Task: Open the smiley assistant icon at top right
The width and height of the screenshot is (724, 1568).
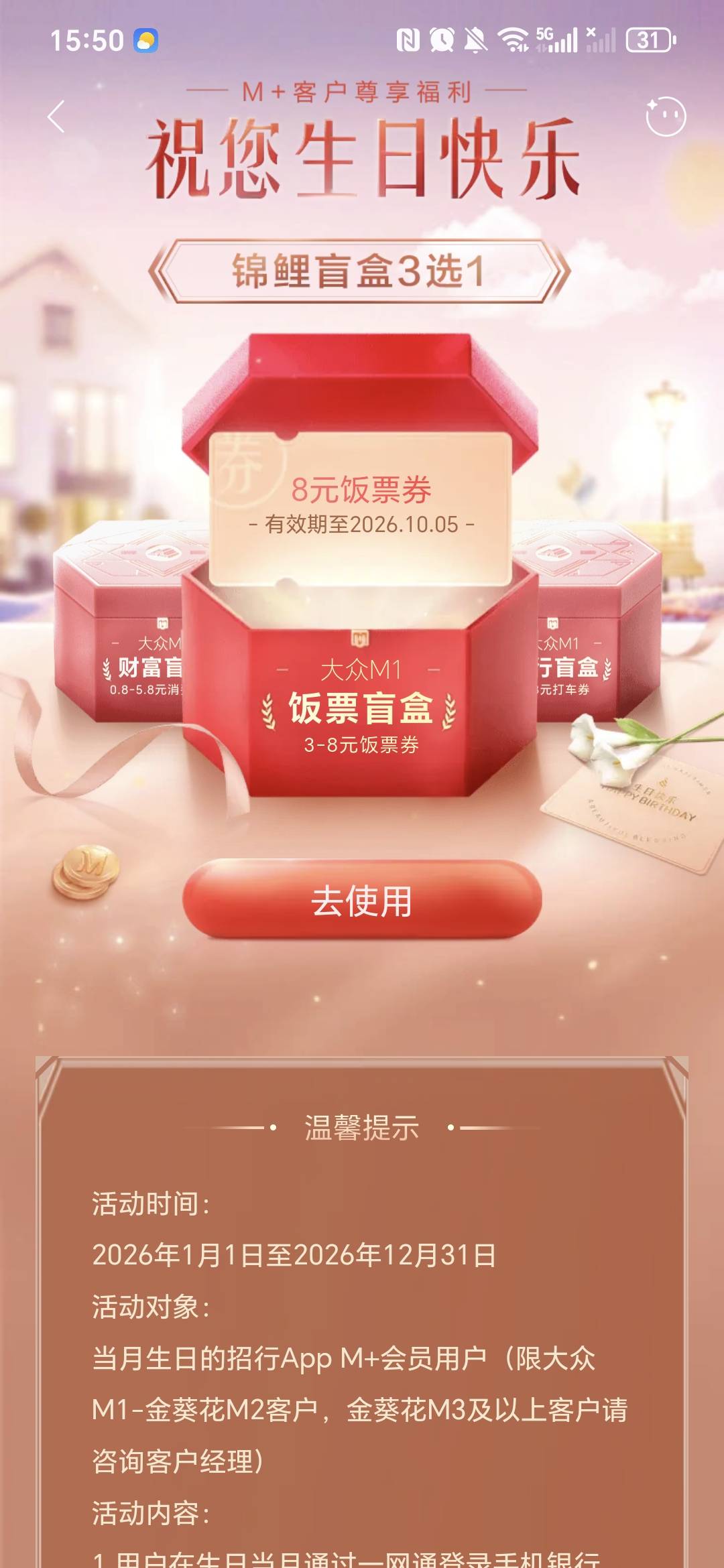Action: 665,116
